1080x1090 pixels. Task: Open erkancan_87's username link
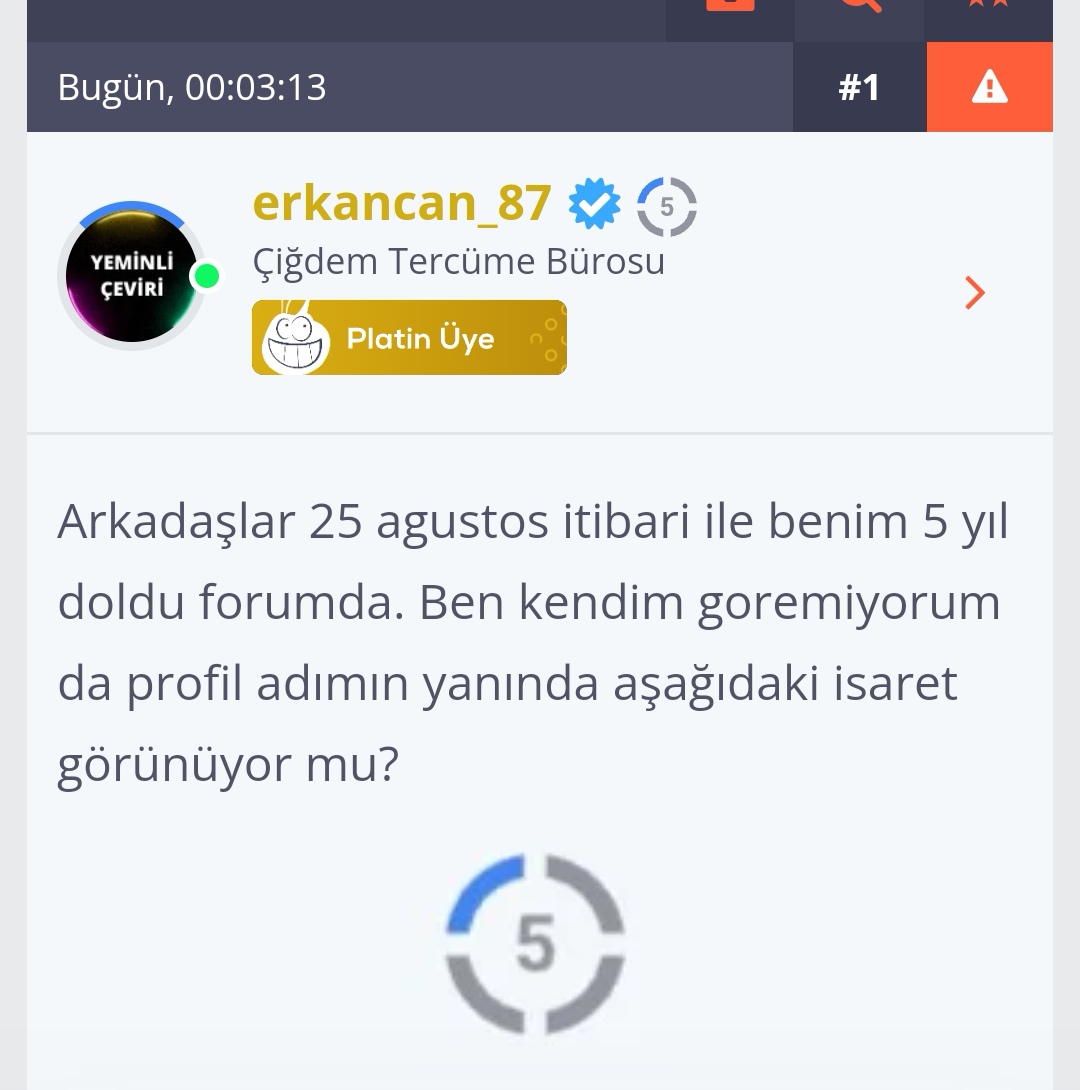point(400,203)
